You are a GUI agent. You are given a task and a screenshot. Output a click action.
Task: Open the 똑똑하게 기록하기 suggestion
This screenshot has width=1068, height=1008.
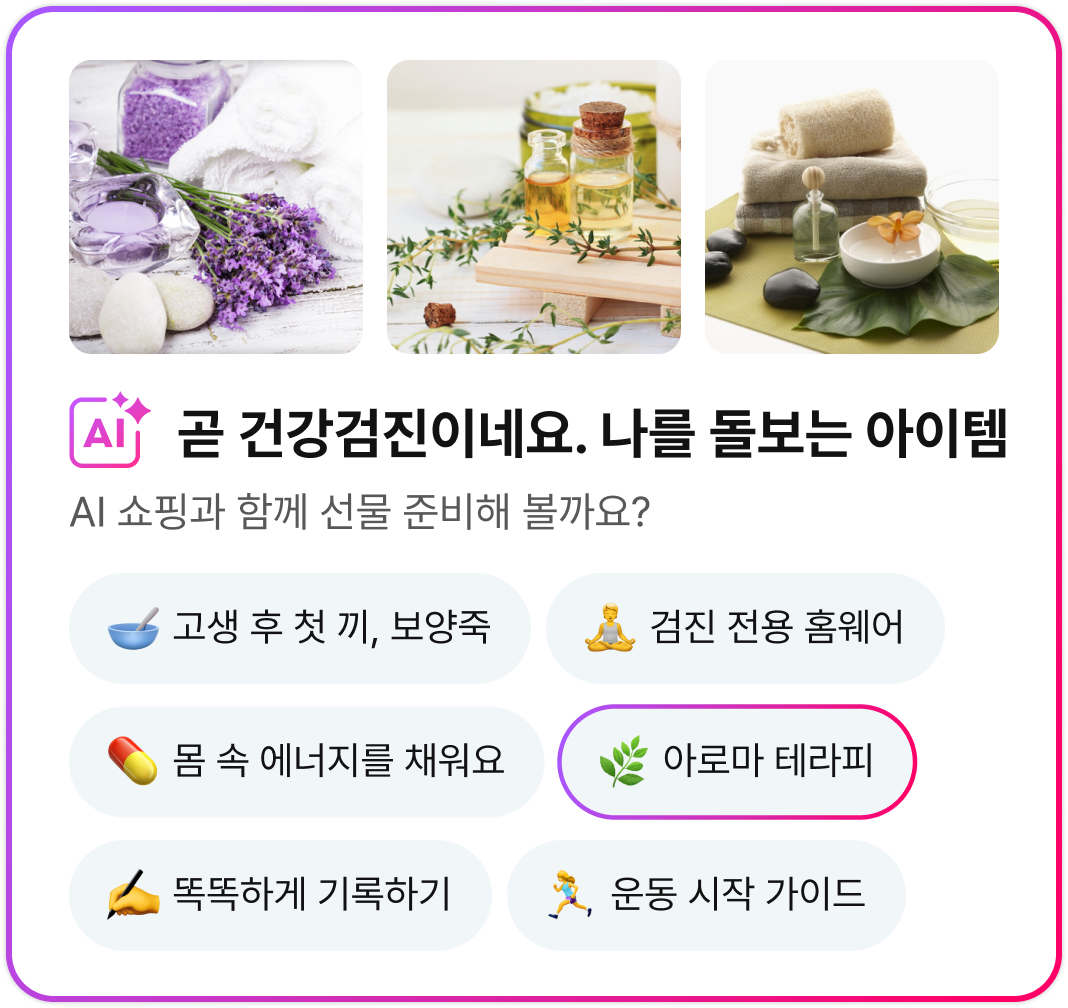(x=280, y=895)
